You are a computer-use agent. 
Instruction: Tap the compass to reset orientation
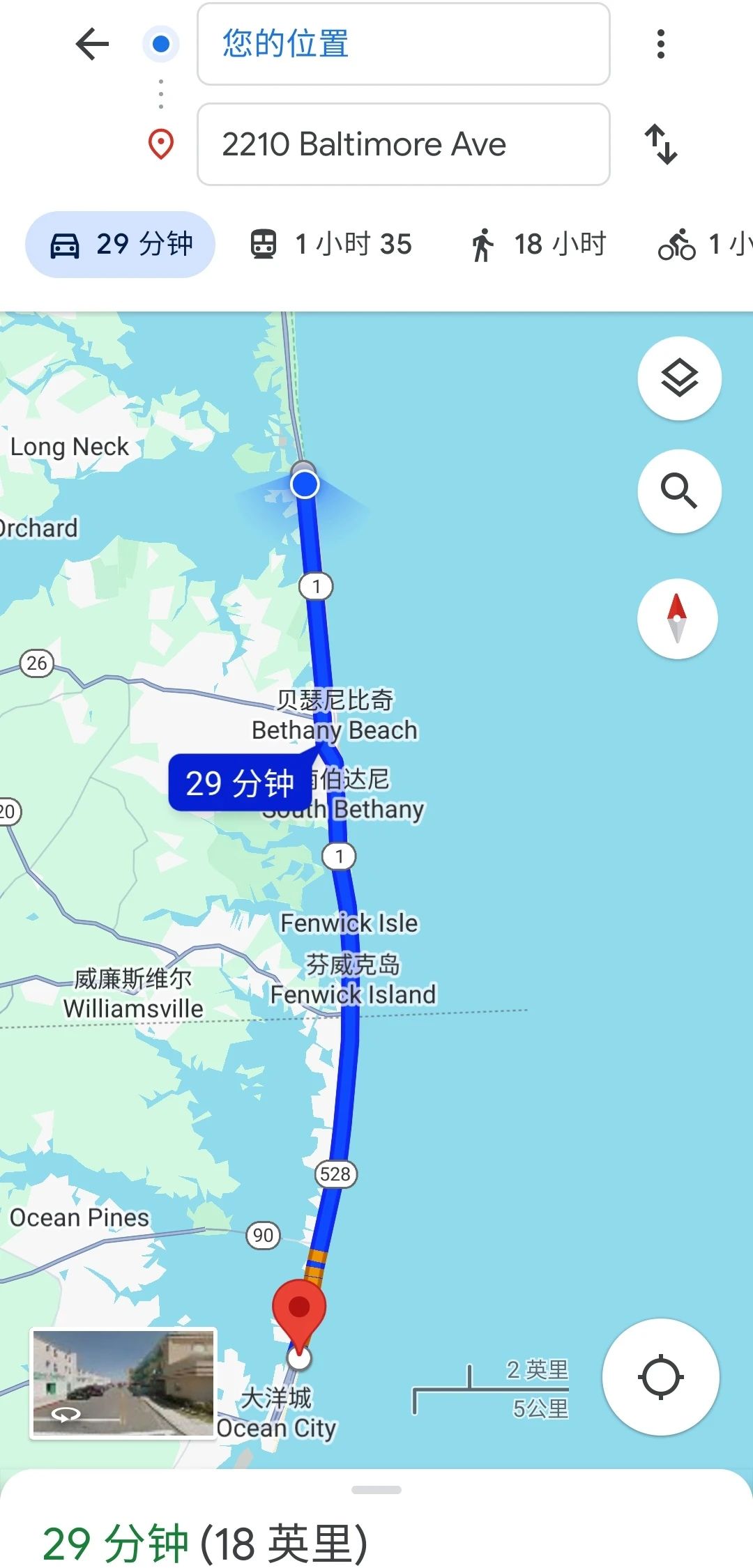pos(677,619)
